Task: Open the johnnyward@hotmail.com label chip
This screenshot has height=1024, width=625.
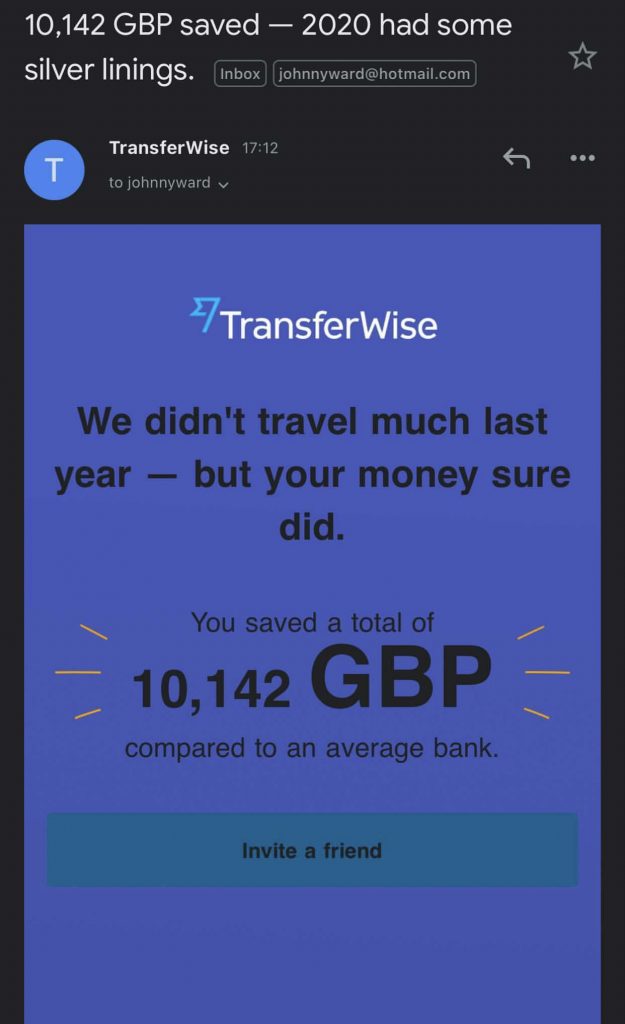Action: pyautogui.click(x=374, y=73)
